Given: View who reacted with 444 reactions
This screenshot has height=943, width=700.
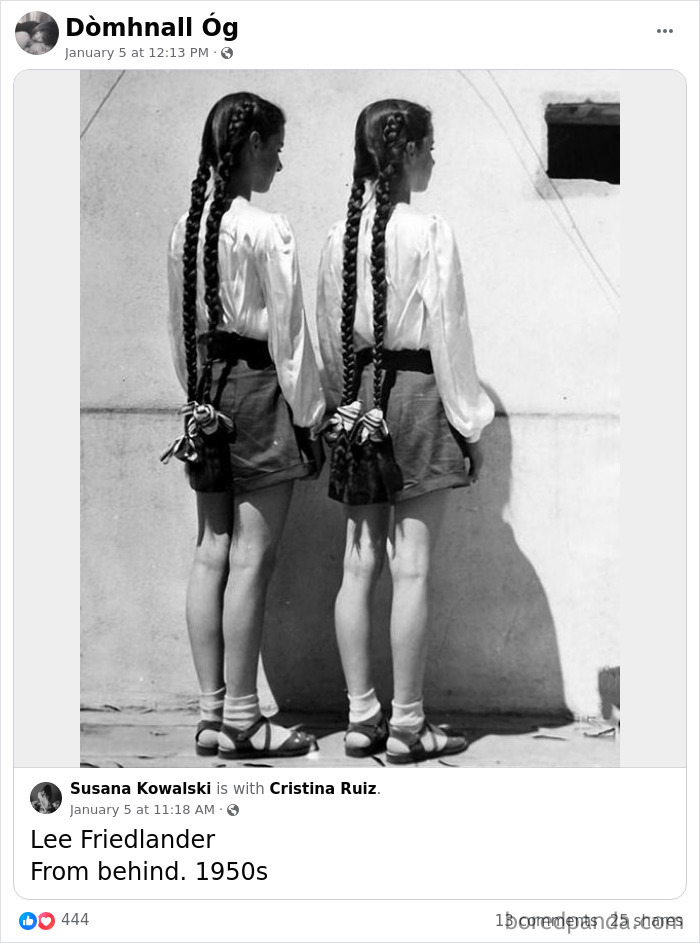Looking at the screenshot, I should (x=74, y=919).
